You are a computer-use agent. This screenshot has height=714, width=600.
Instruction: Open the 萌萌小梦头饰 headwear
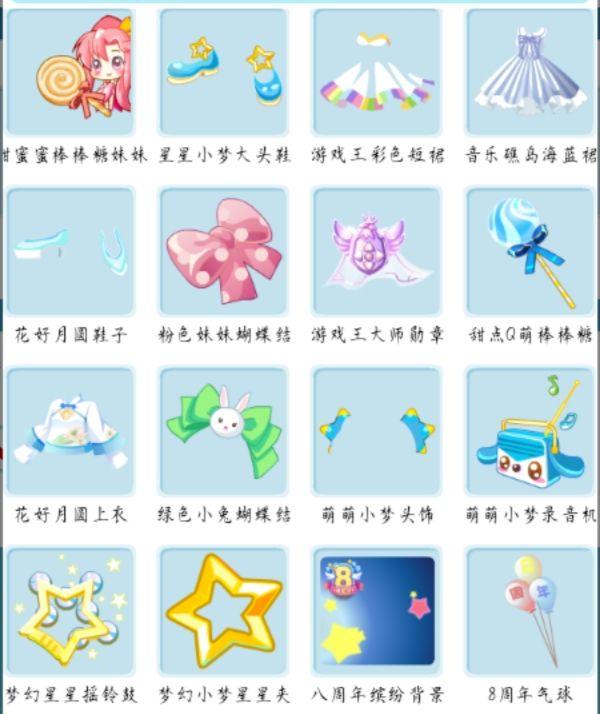pos(377,432)
